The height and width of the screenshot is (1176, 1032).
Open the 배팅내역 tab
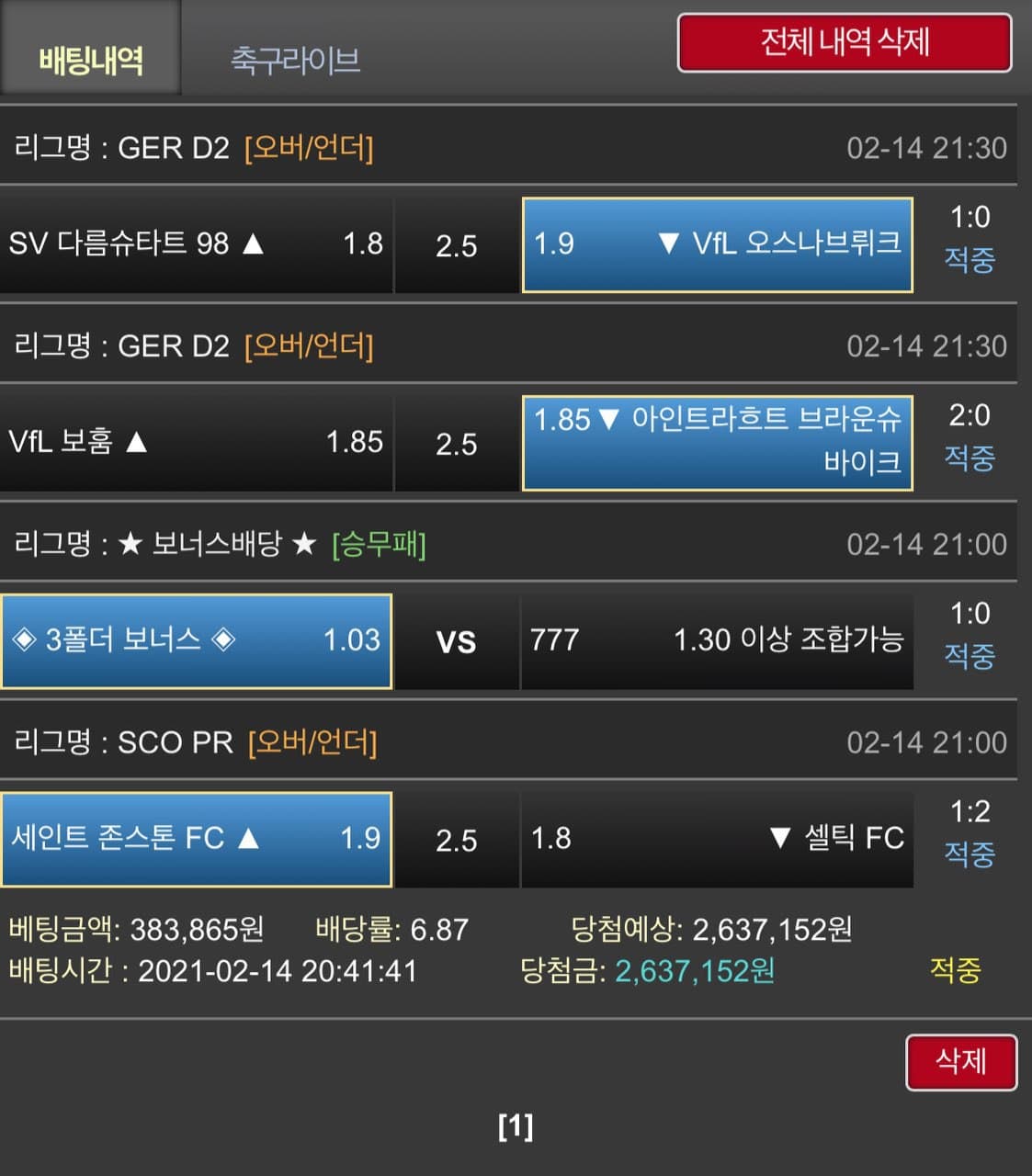tap(91, 61)
